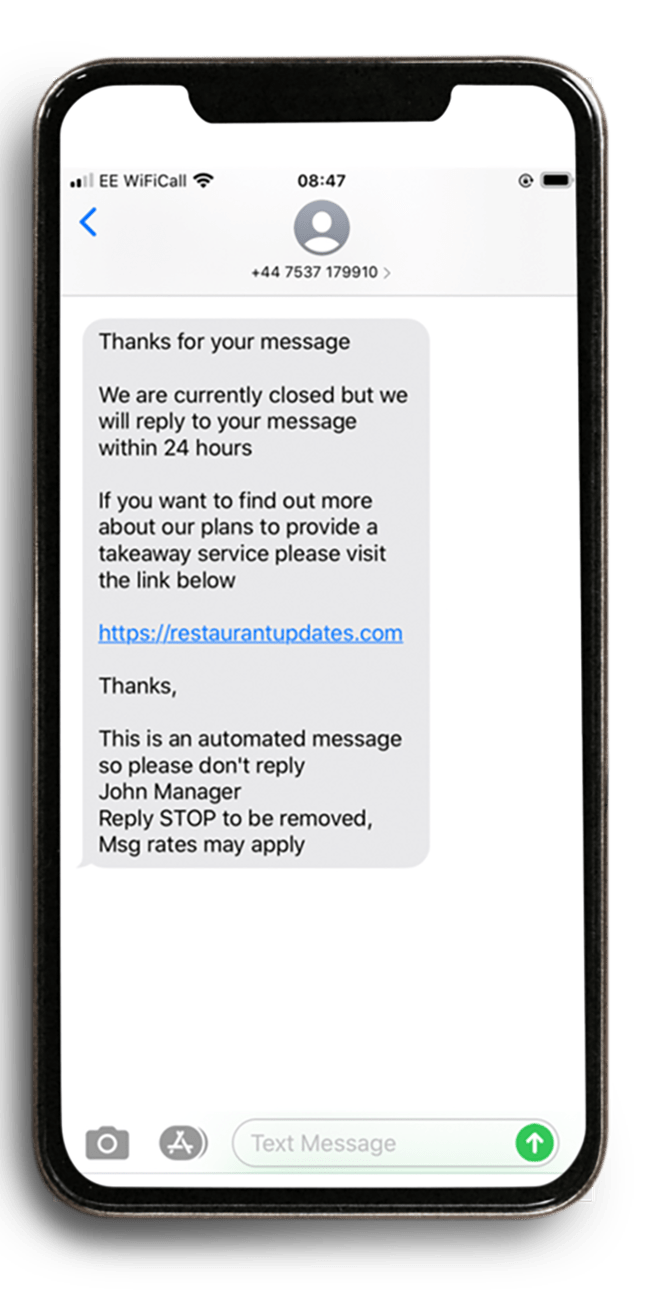Go back to the messages list
661x1290 pixels.
88,222
